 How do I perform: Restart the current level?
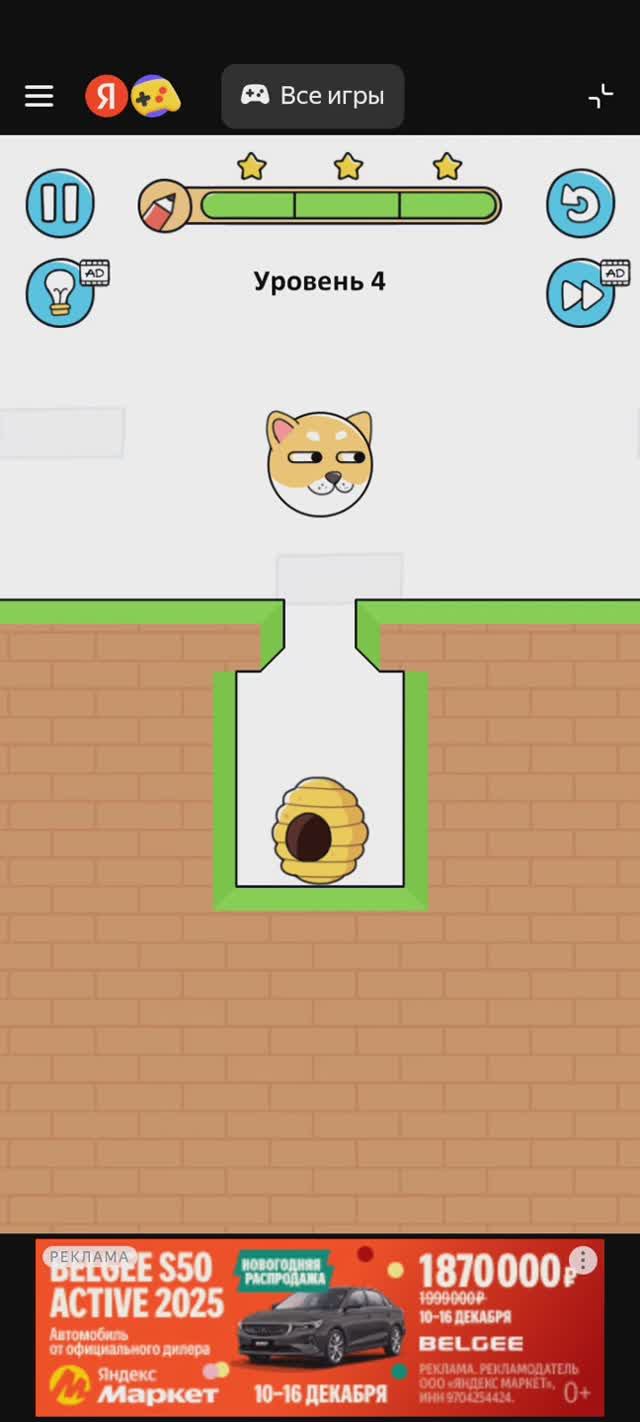(580, 204)
